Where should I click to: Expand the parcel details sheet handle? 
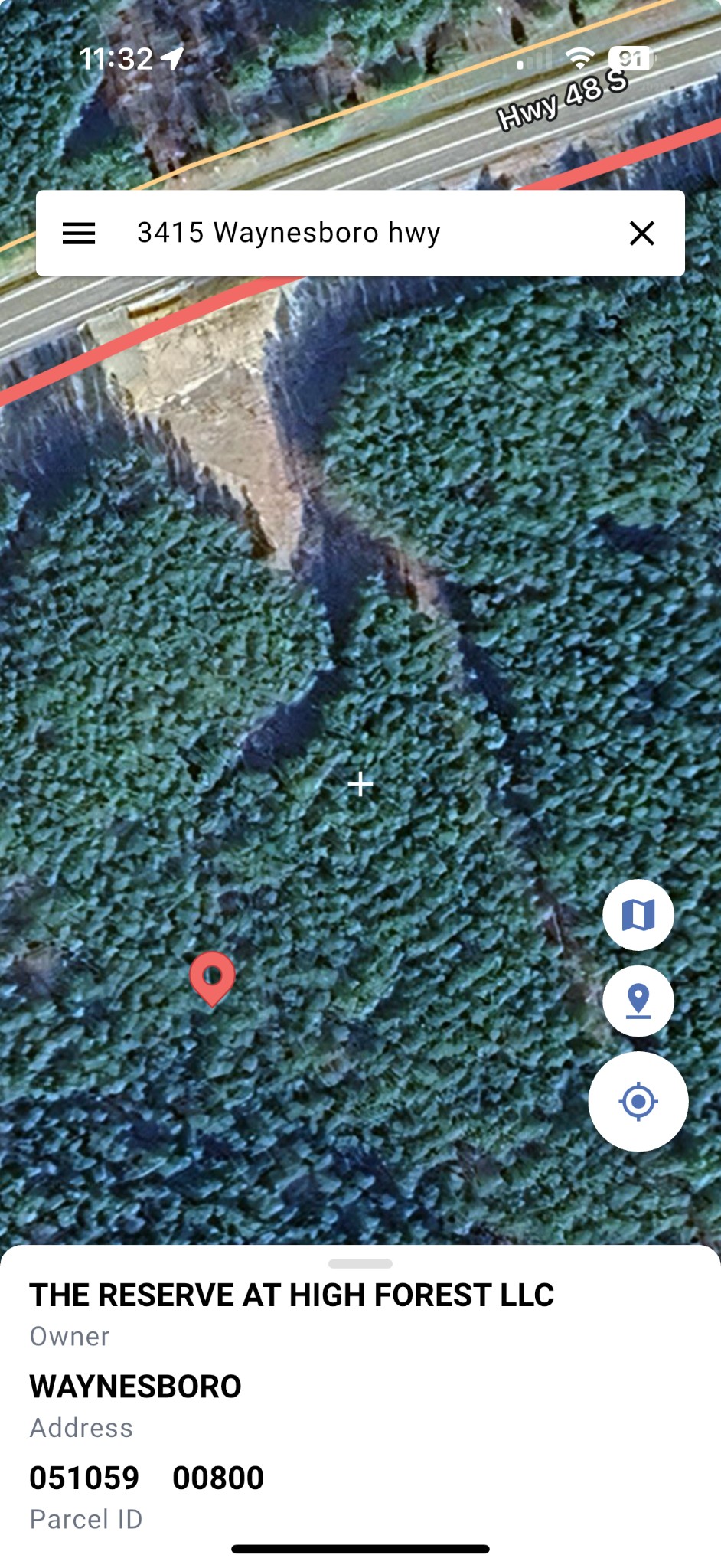click(x=360, y=1263)
